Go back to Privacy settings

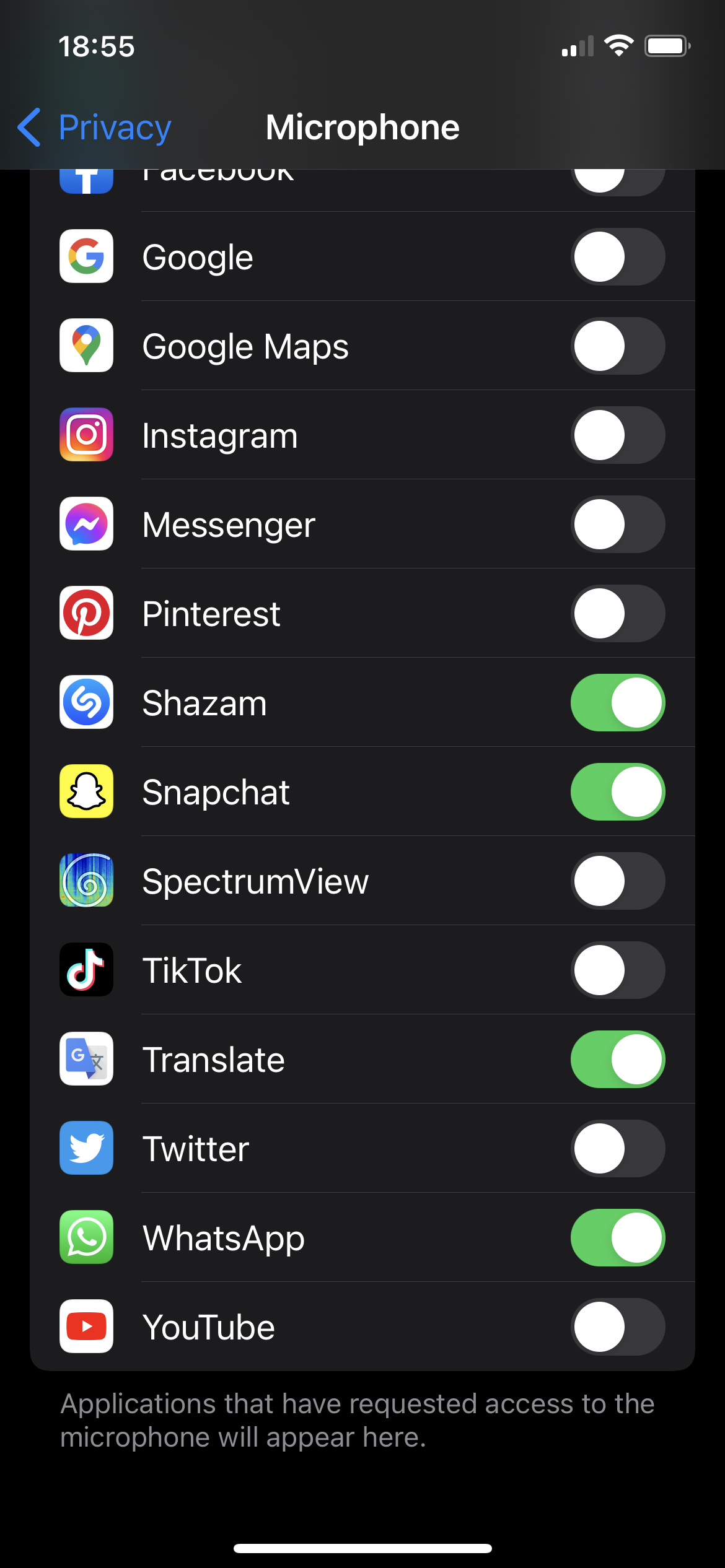(94, 128)
